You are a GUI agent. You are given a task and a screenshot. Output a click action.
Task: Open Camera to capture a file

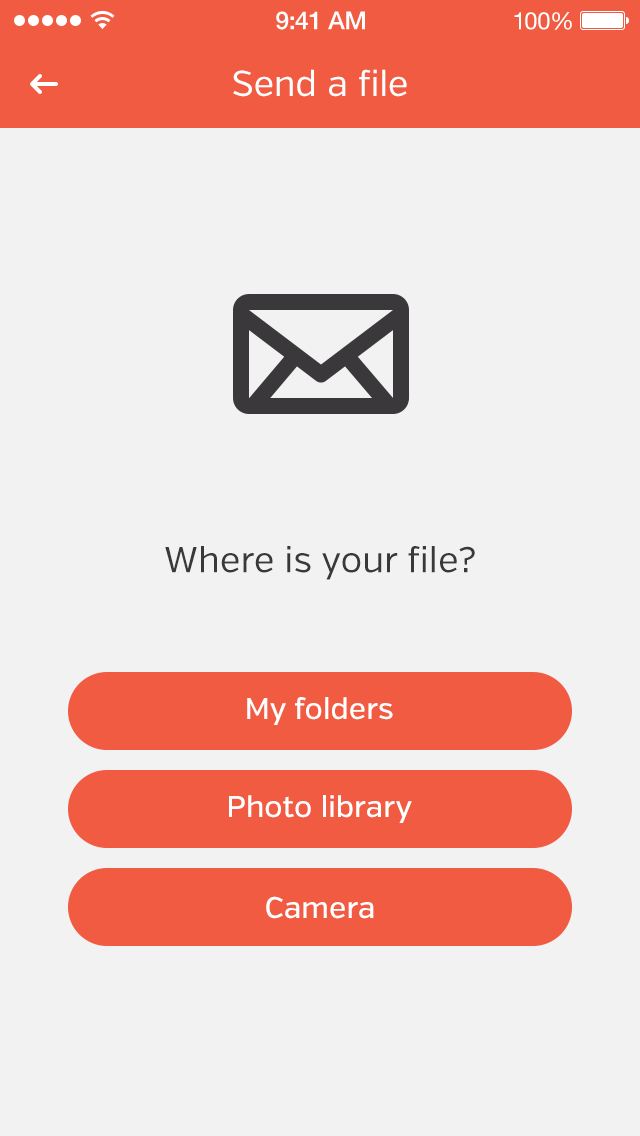point(320,907)
